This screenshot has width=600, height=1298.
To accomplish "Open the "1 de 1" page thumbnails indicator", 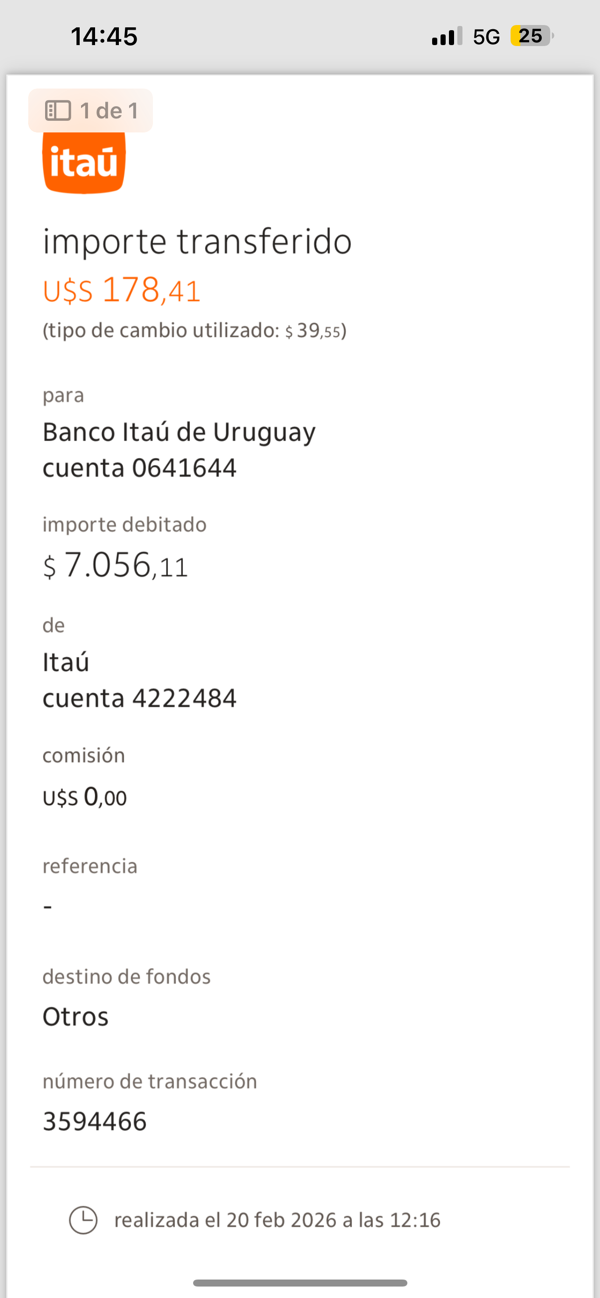I will [91, 111].
